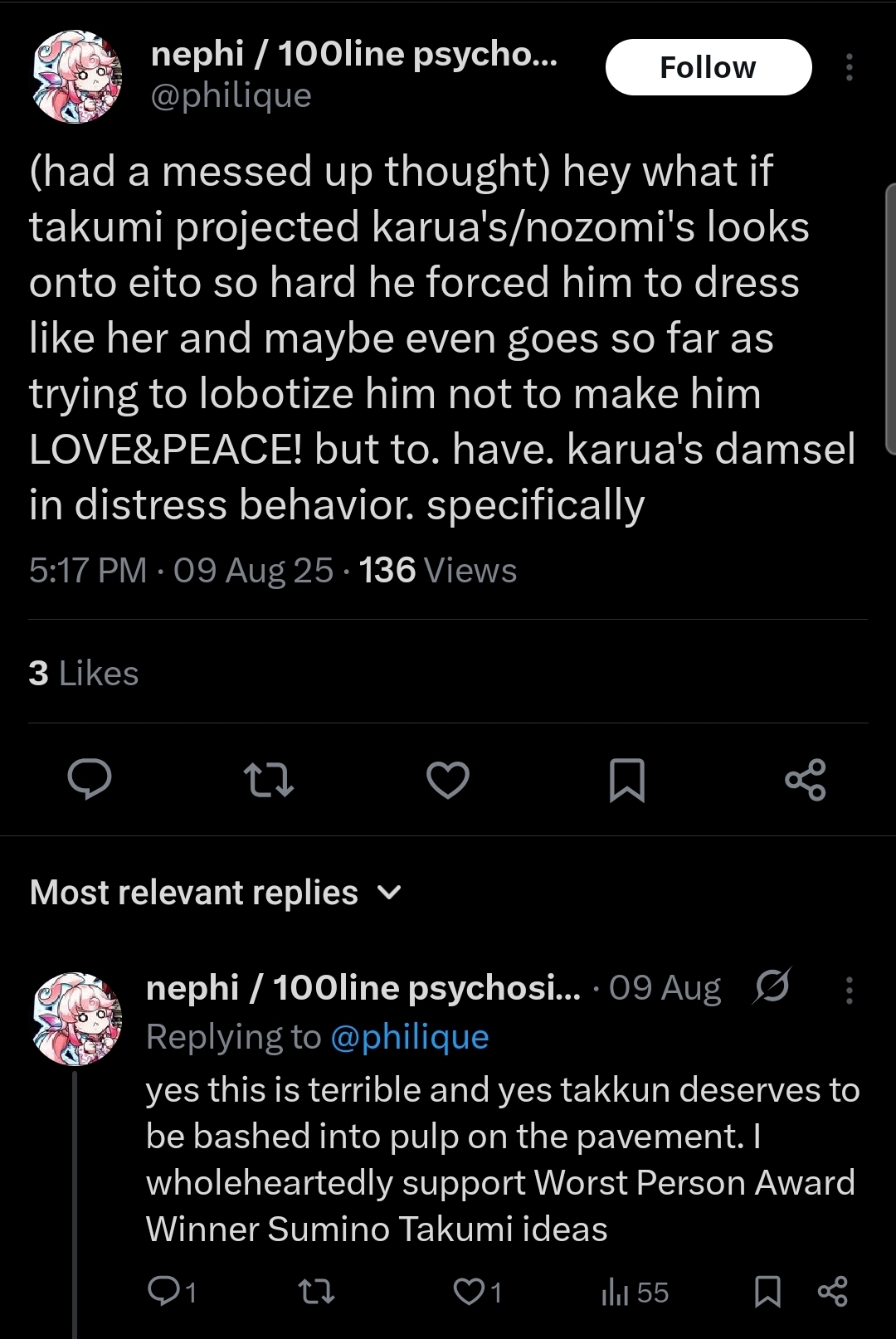Tap the Grok icon on nephi's reply

pyautogui.click(x=772, y=986)
